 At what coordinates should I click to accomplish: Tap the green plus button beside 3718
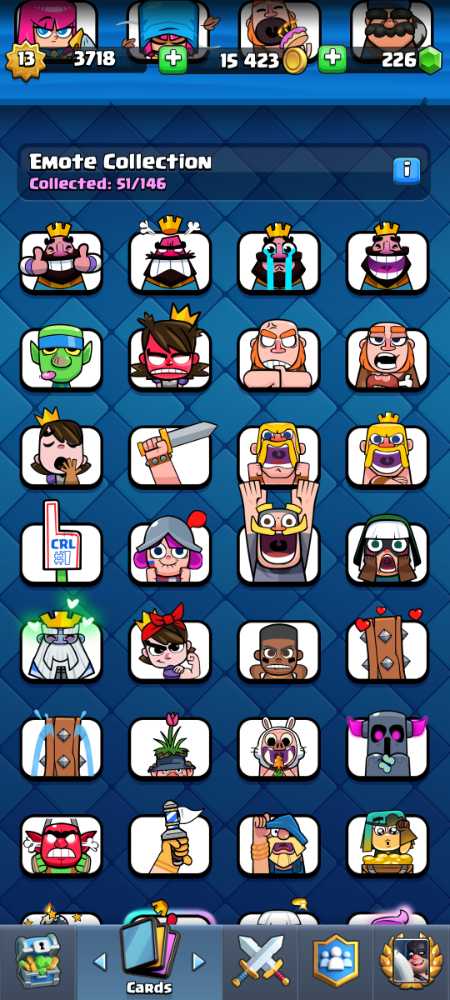coord(173,60)
